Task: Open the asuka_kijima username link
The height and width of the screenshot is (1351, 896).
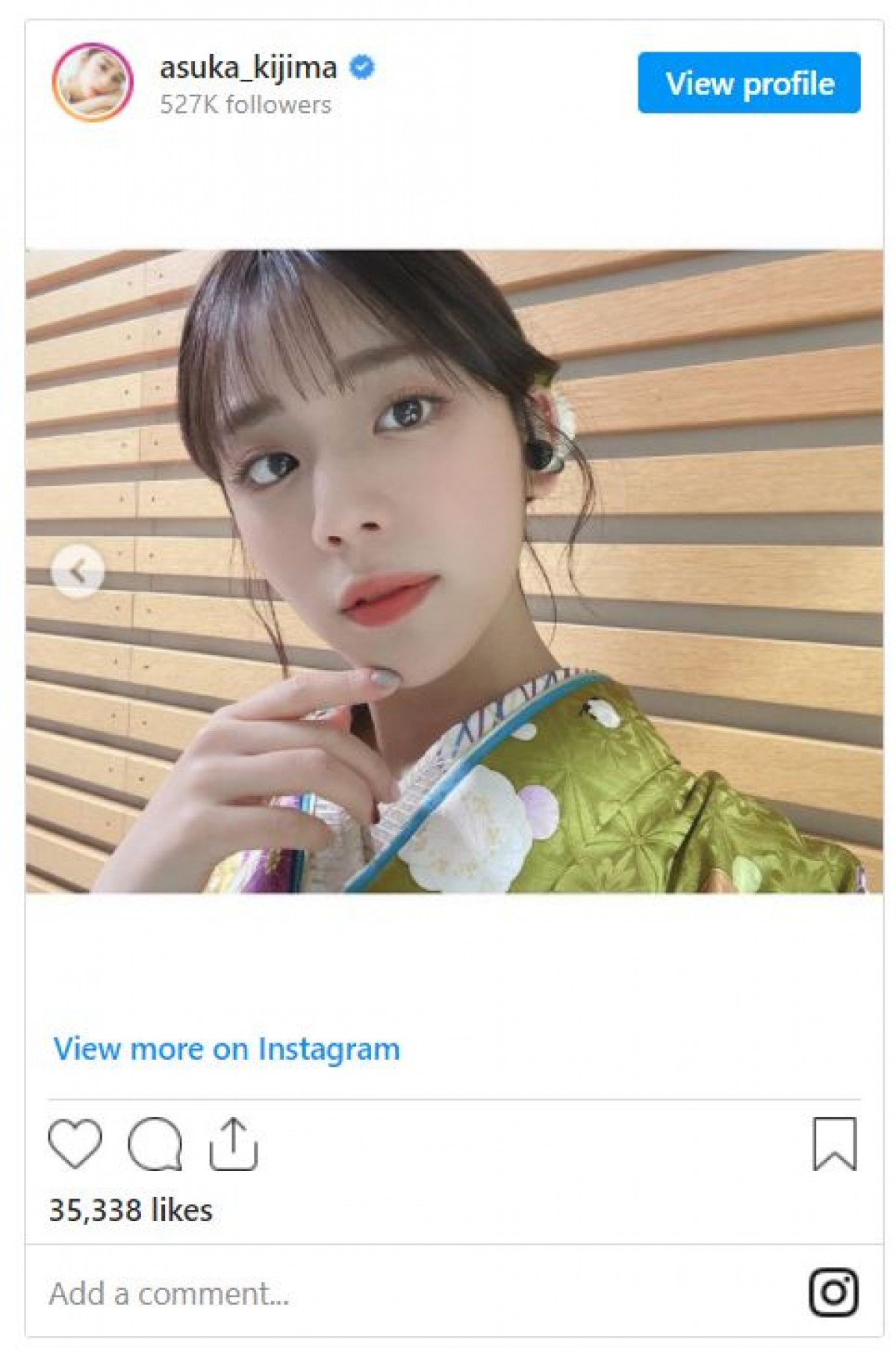Action: (x=248, y=68)
